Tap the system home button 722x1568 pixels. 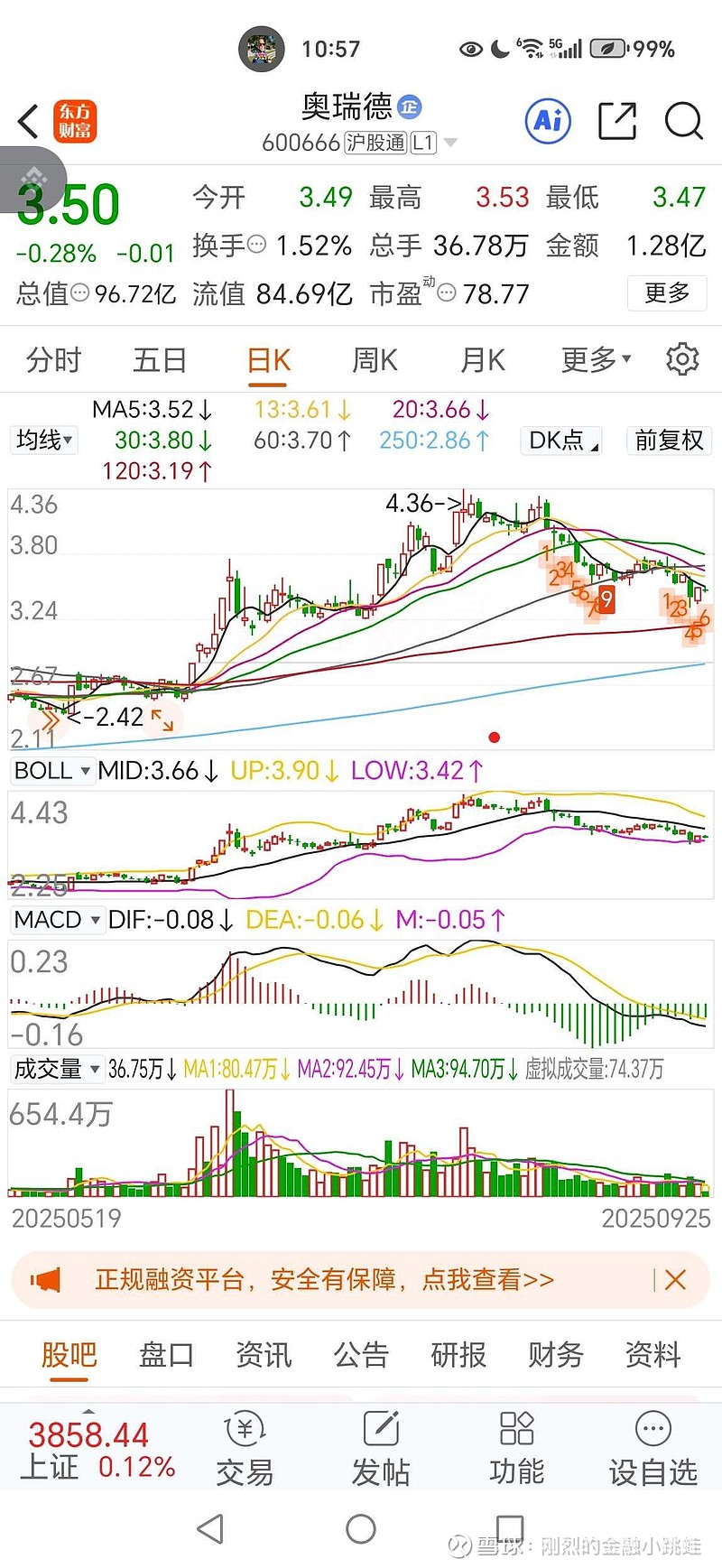tap(361, 1529)
